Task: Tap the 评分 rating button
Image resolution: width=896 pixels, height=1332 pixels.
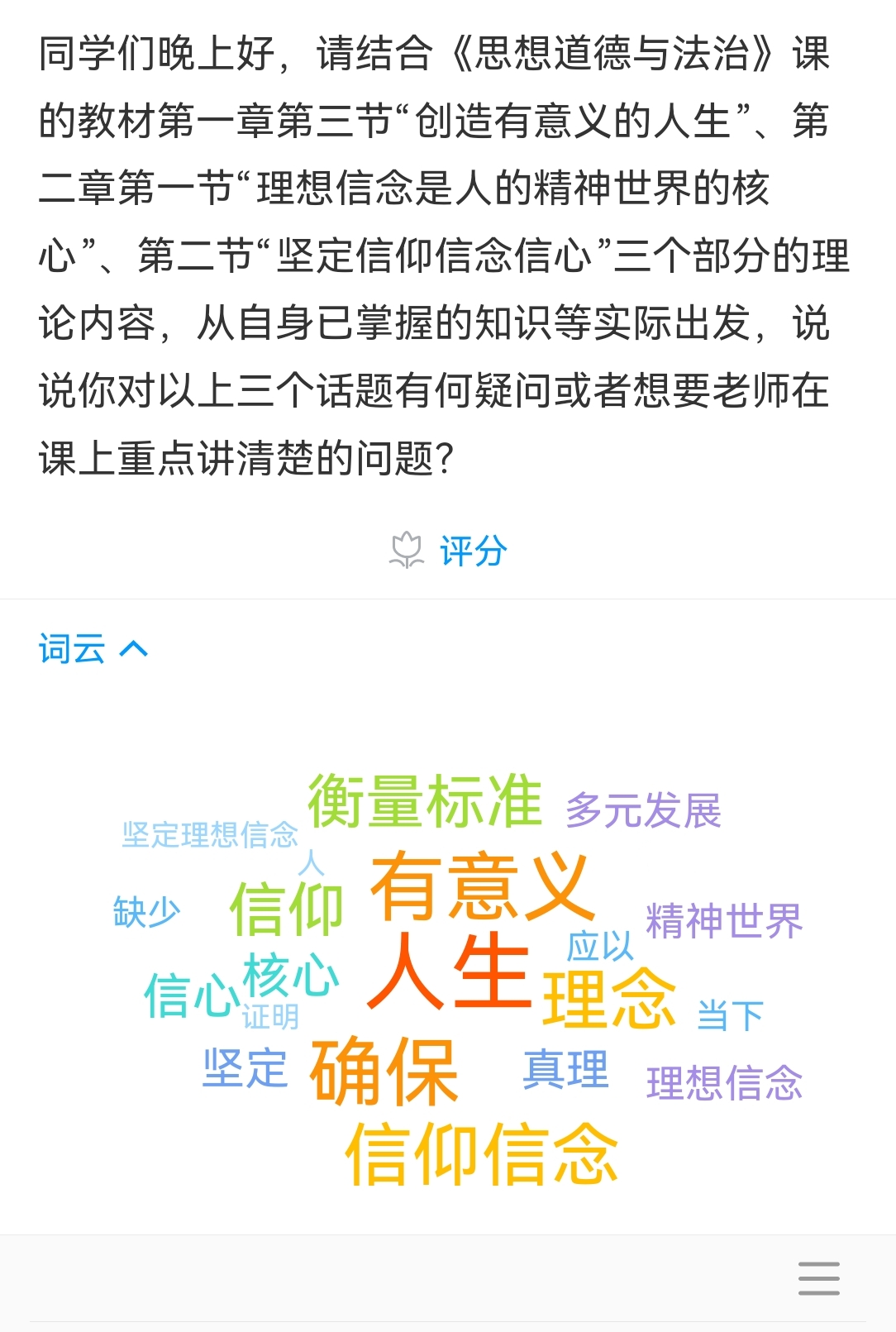Action: click(x=450, y=551)
